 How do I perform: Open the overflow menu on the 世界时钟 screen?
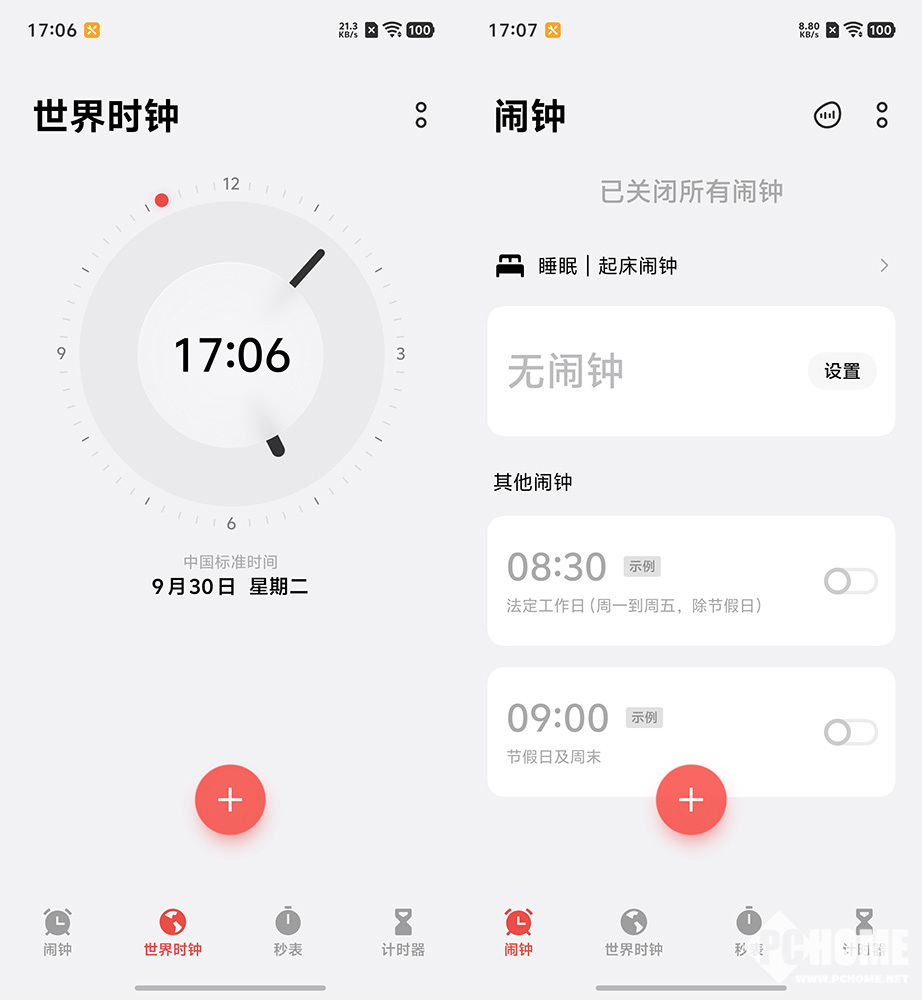(421, 116)
